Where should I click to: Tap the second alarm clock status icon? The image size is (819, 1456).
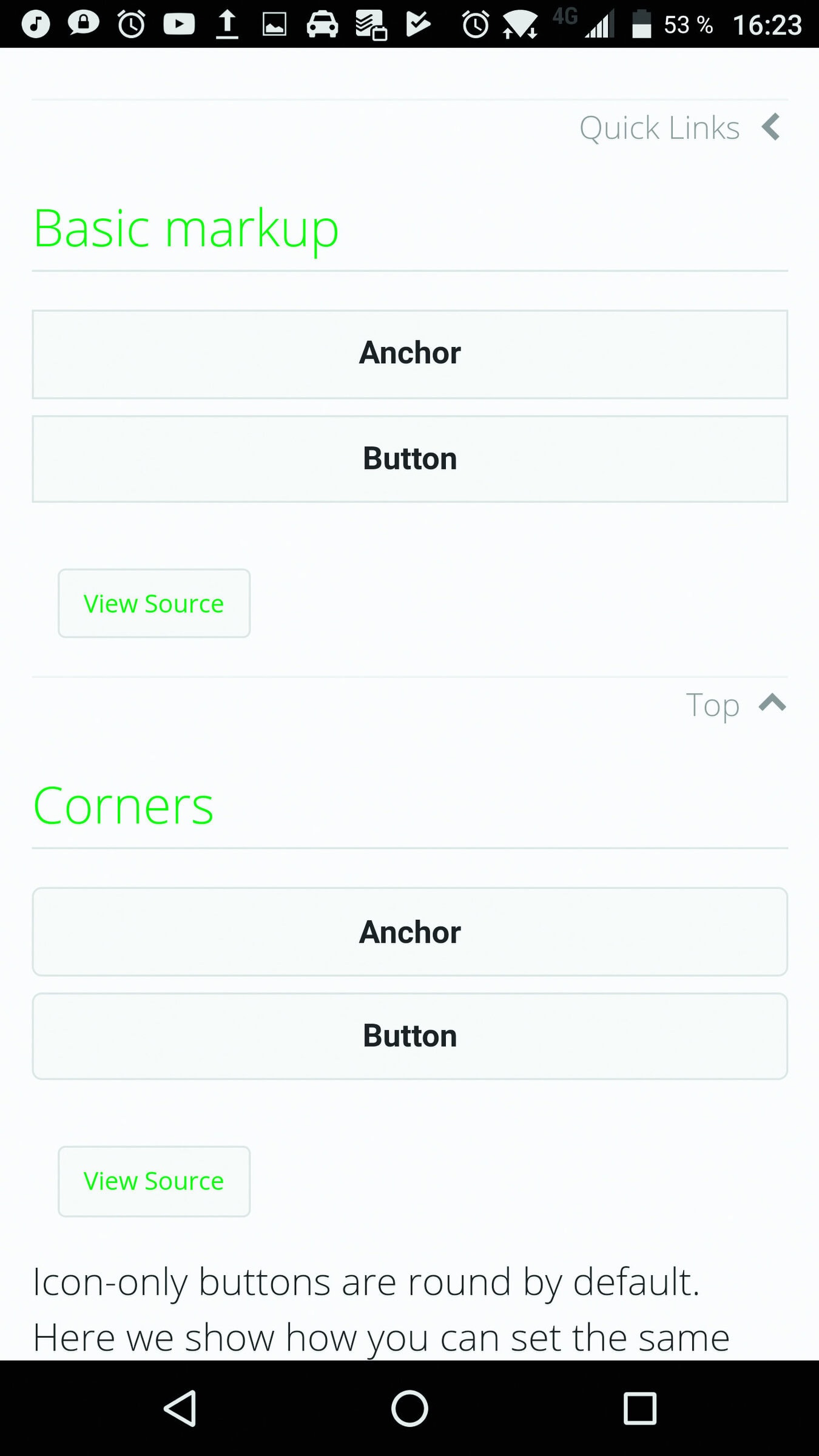475,23
